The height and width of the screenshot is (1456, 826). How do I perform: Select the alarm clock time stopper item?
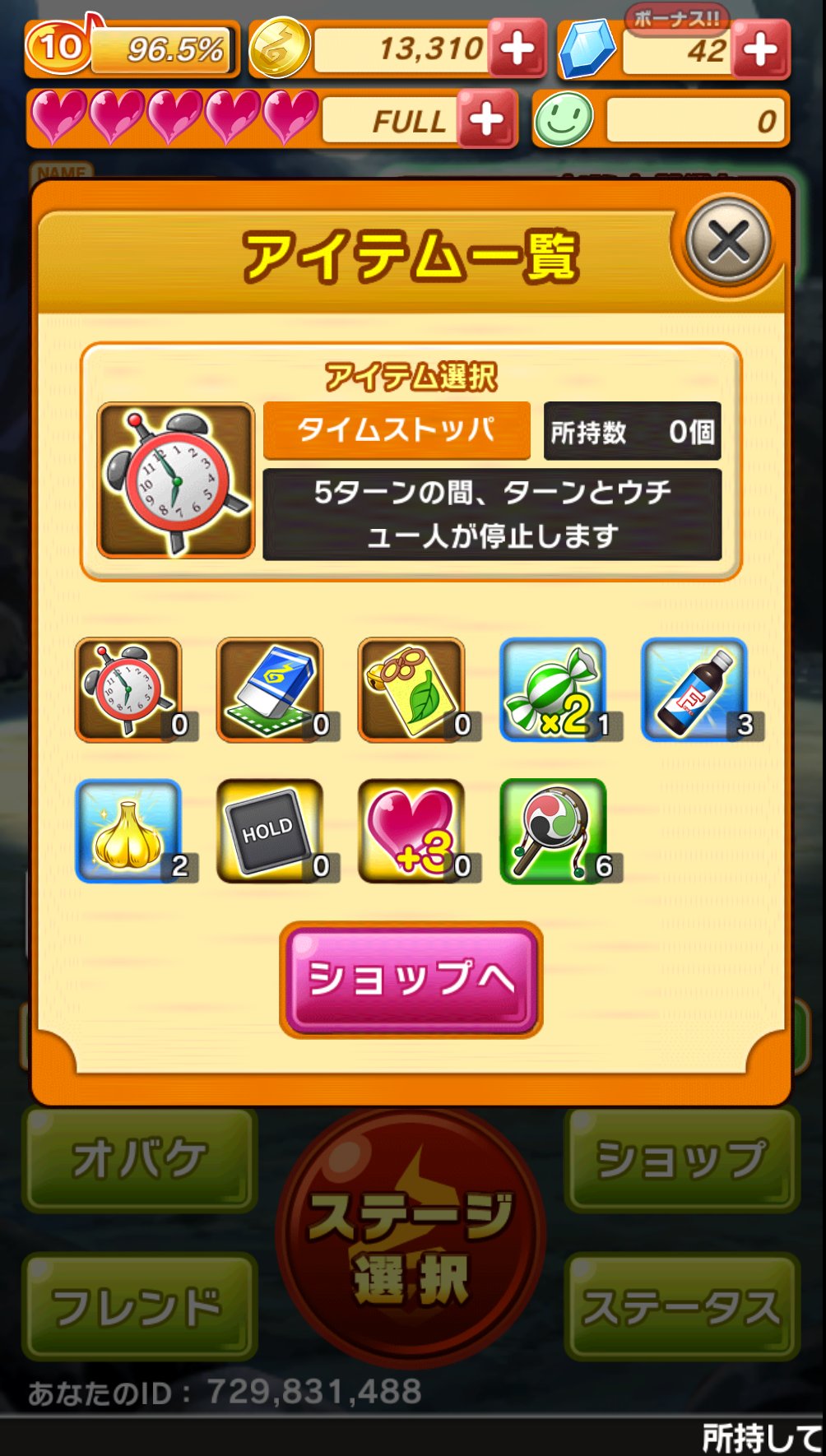click(129, 689)
